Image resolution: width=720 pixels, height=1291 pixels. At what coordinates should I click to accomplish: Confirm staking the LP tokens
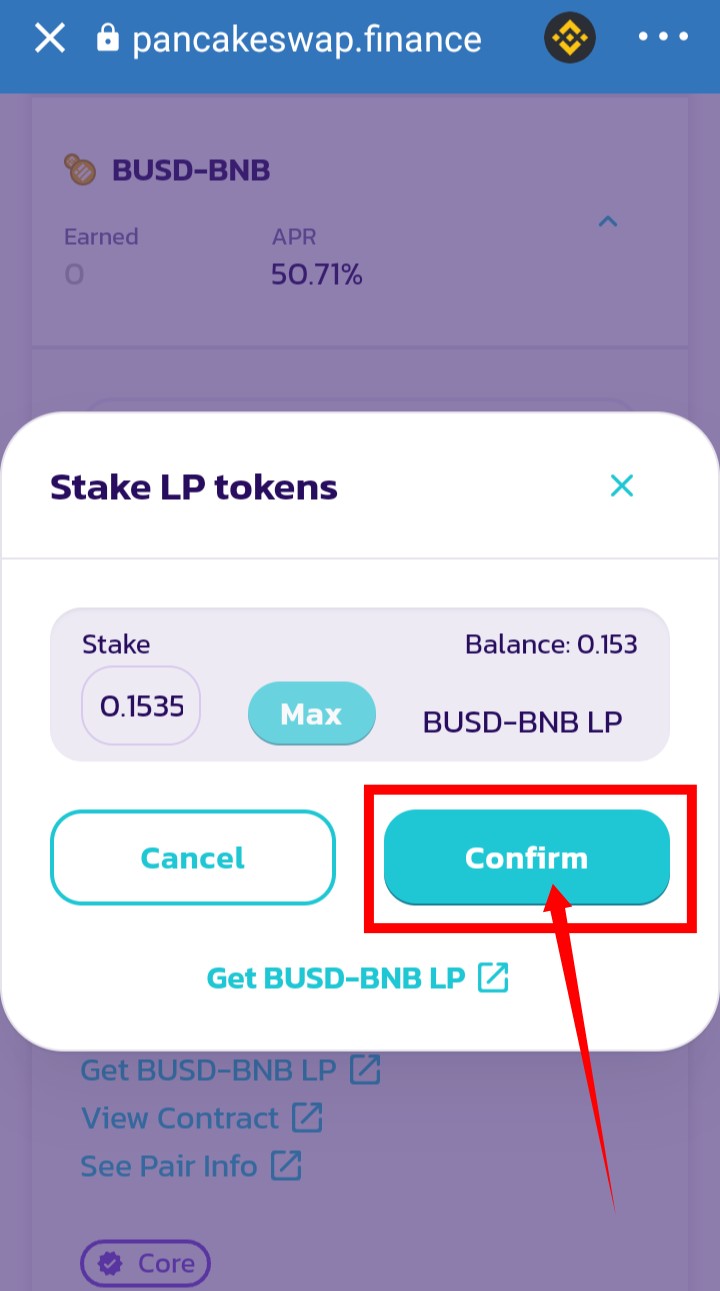(x=527, y=858)
